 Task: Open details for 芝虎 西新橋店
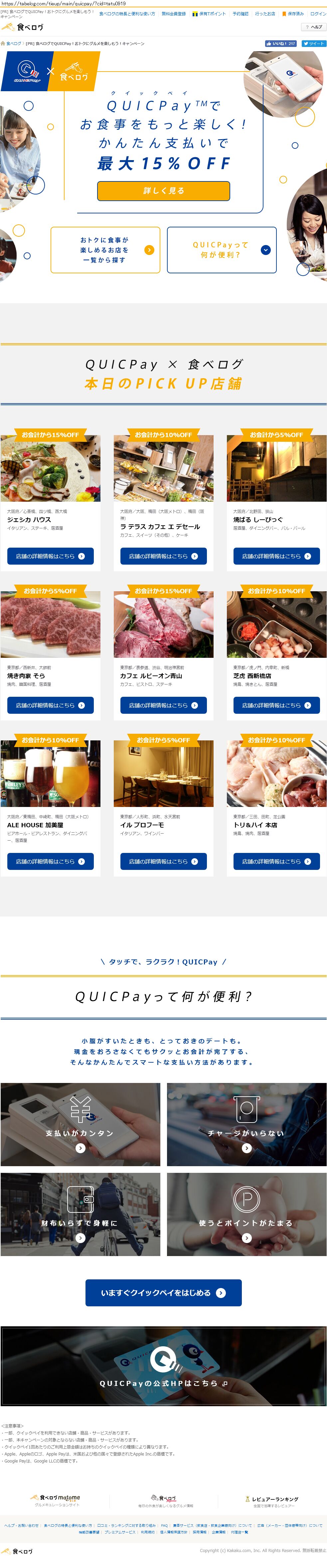click(276, 705)
